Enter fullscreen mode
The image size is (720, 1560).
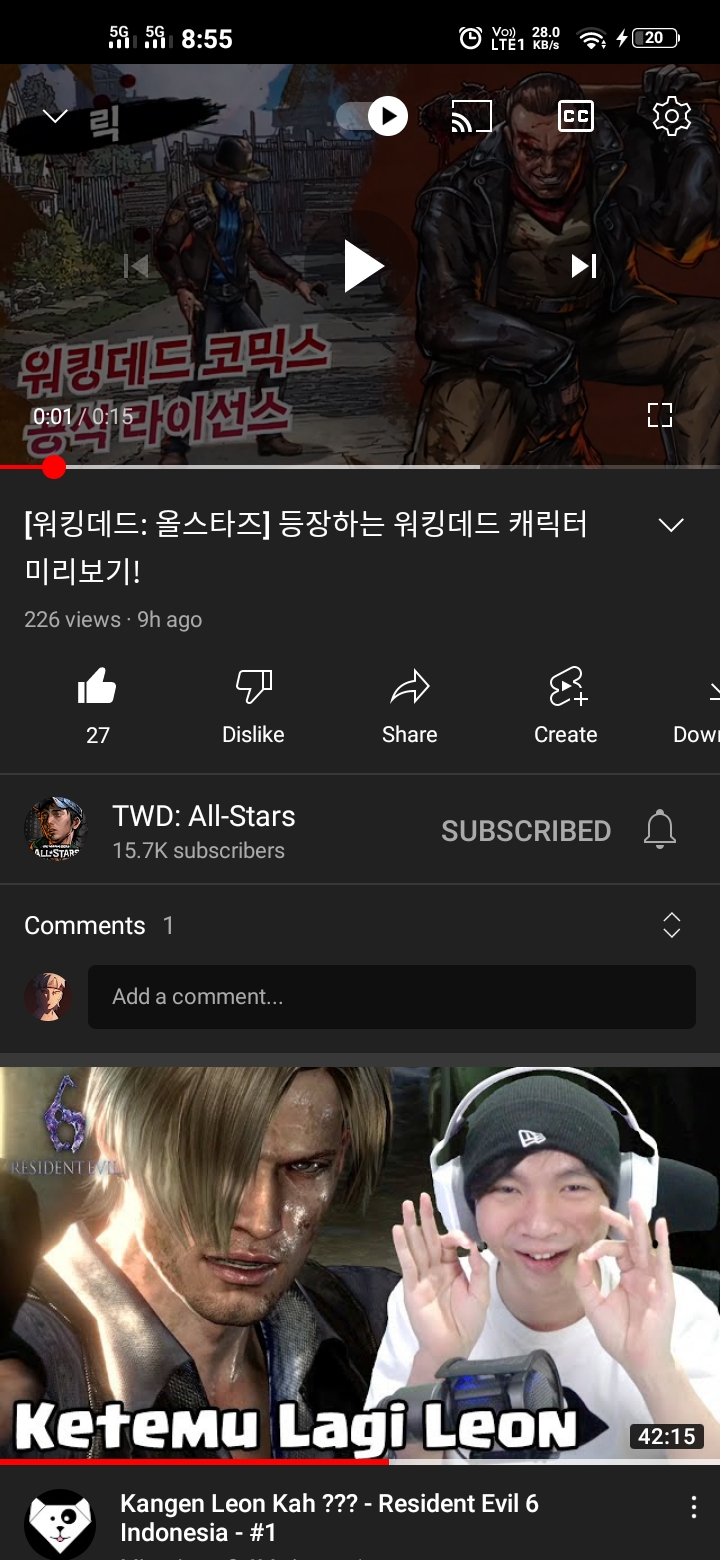659,415
